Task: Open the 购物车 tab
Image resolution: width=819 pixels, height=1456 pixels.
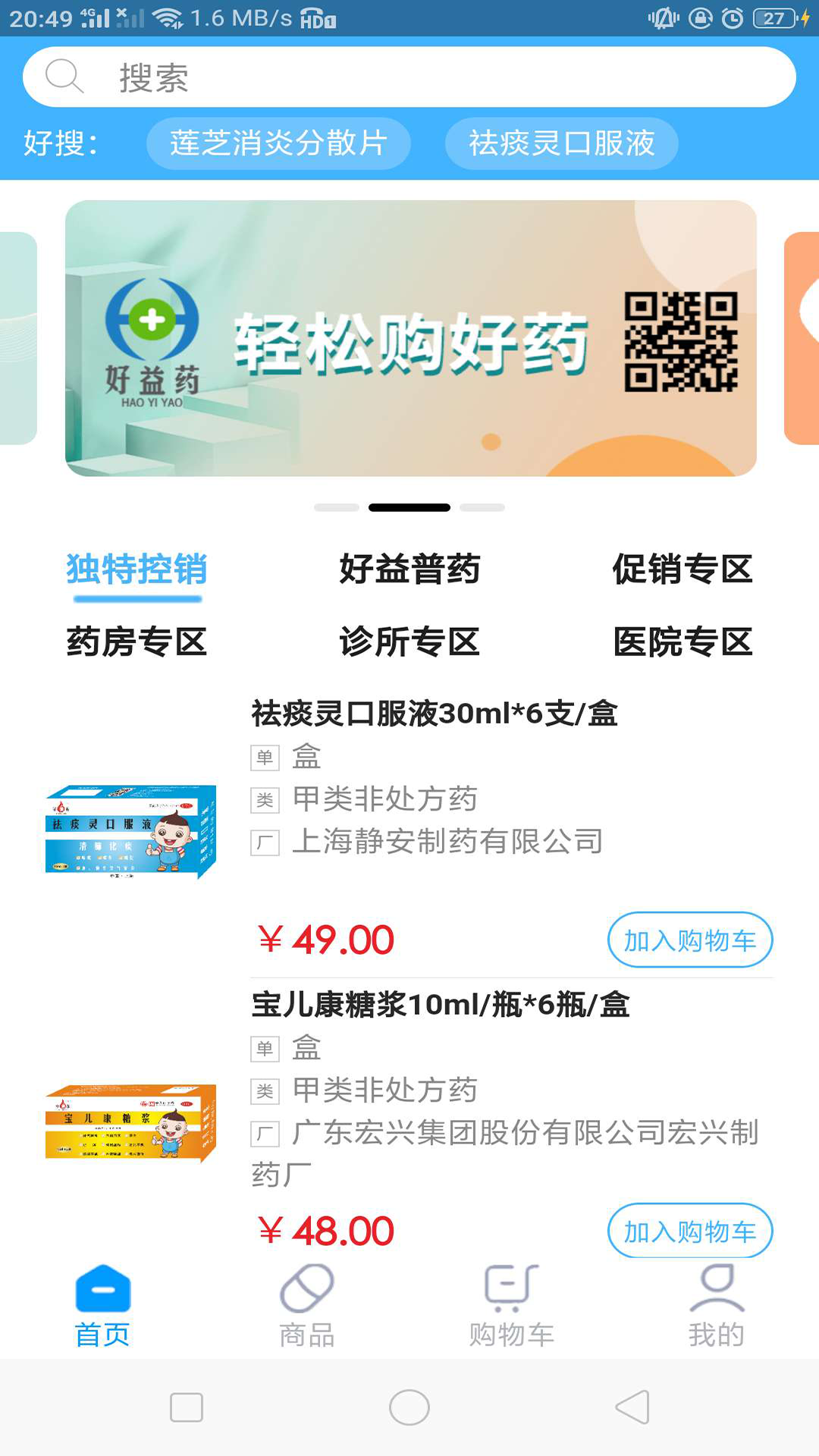Action: click(x=512, y=1306)
